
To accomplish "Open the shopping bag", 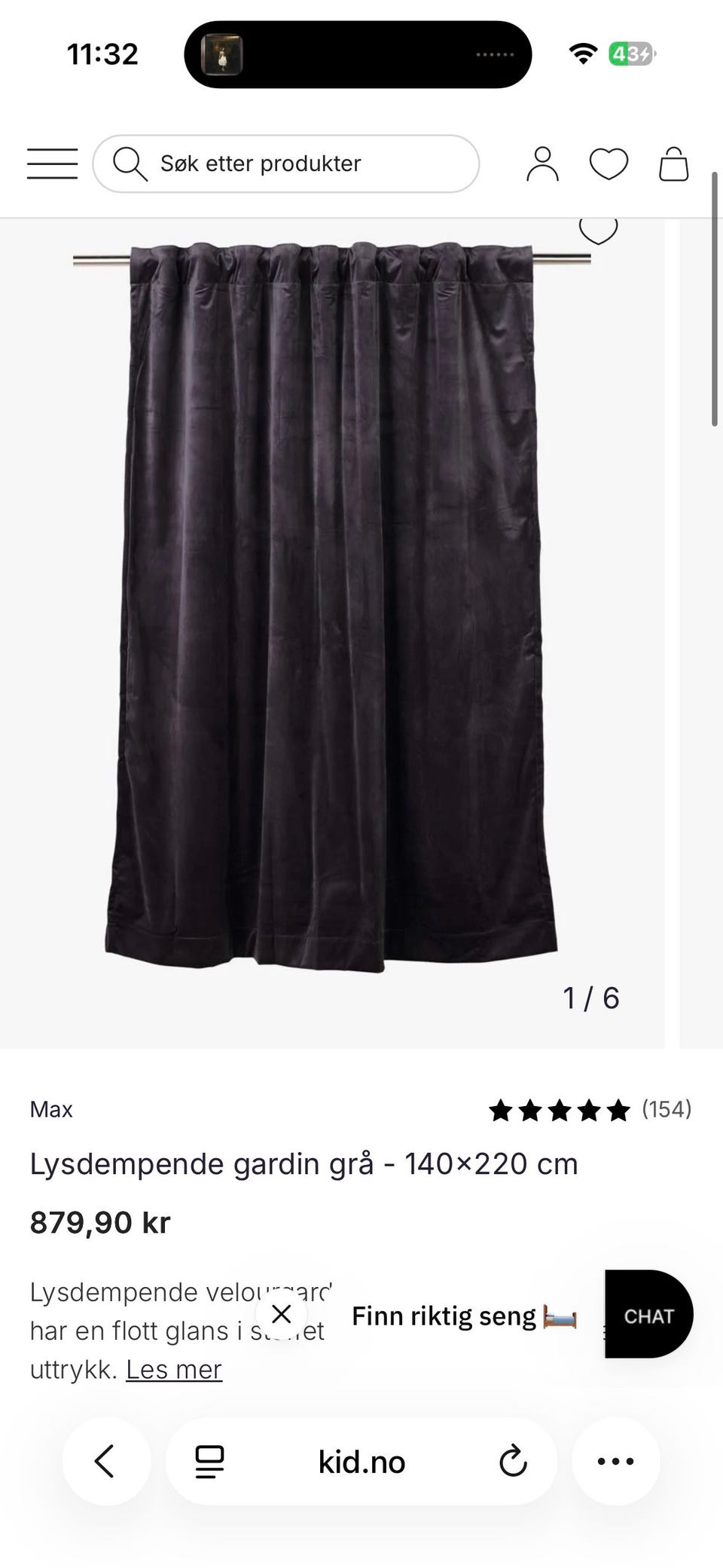I will (673, 164).
